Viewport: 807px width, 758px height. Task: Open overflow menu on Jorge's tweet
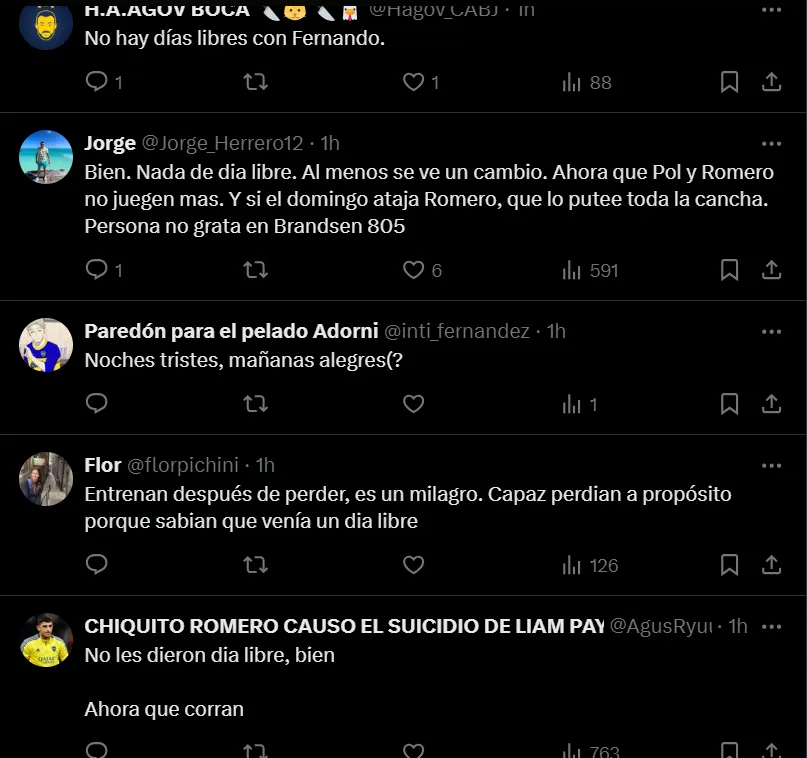(x=771, y=143)
